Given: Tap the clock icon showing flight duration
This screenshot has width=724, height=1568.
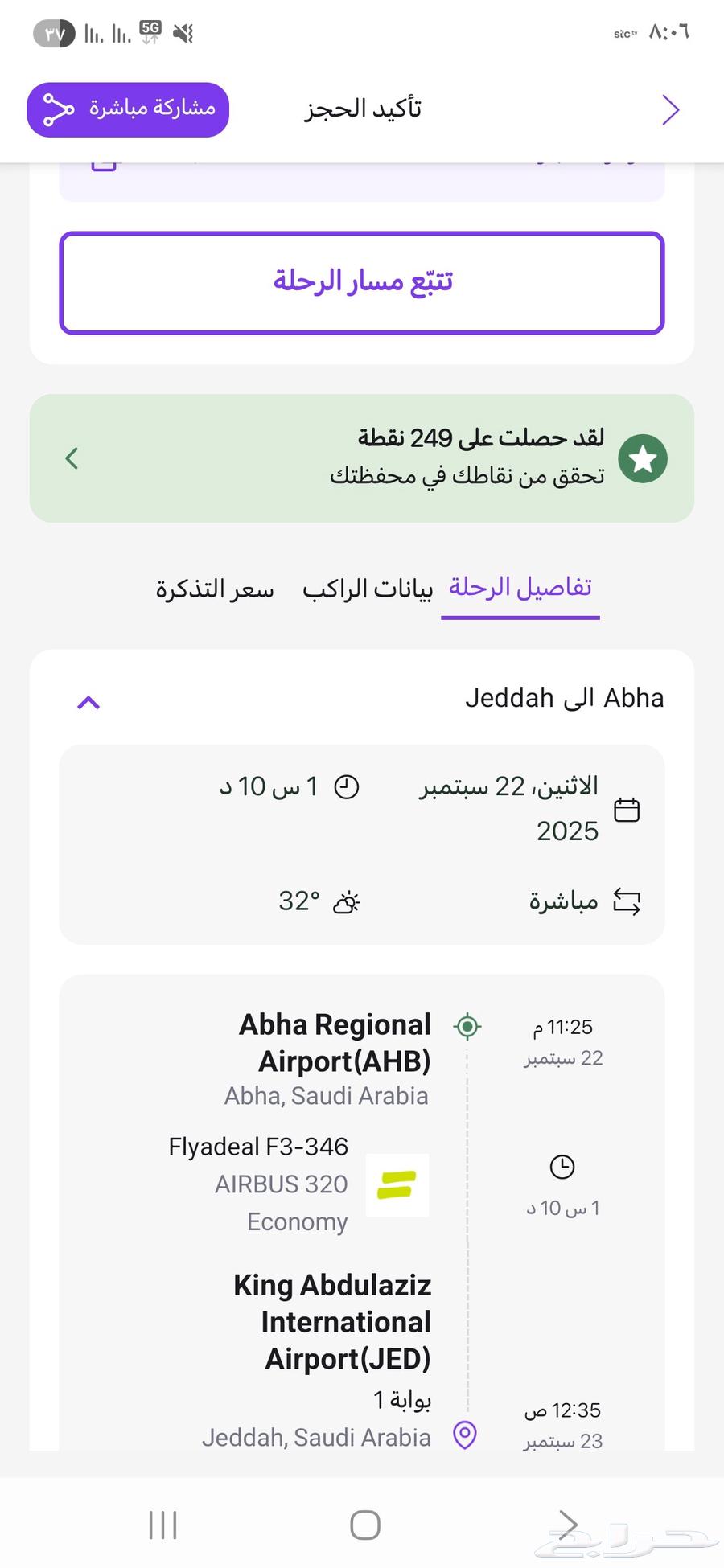Looking at the screenshot, I should pos(347,787).
